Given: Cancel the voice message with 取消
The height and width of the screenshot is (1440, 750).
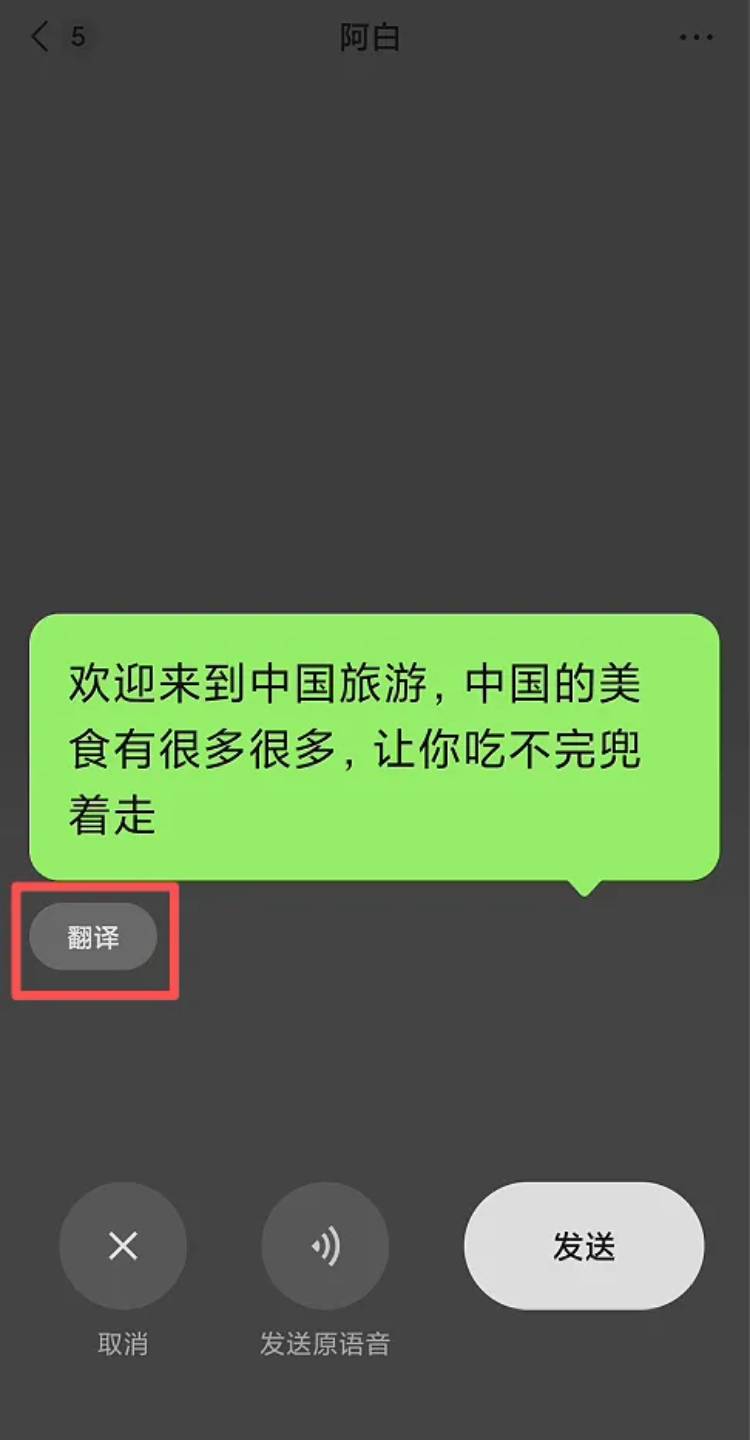Looking at the screenshot, I should click(123, 1246).
